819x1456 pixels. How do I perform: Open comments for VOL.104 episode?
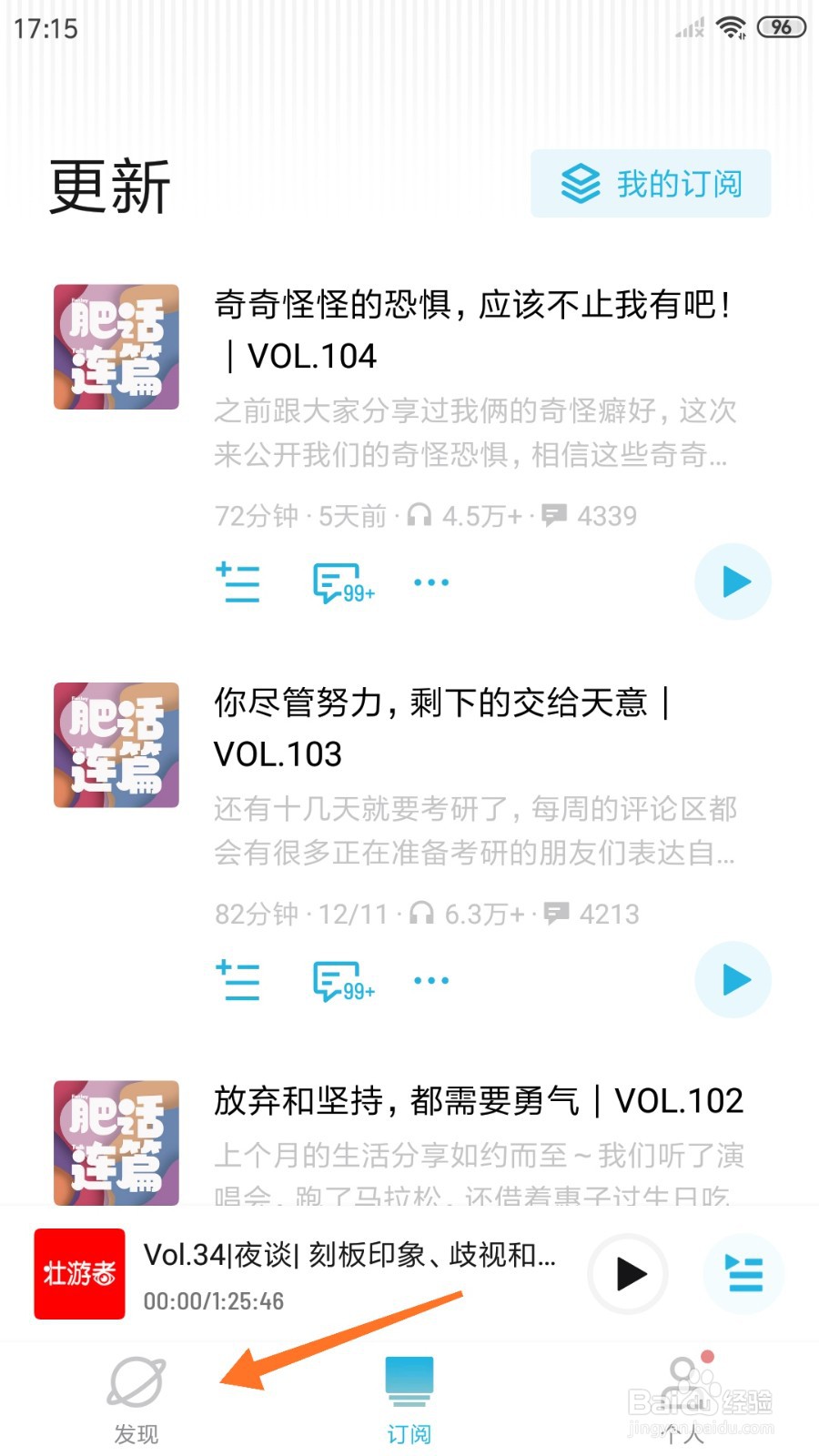tap(337, 582)
